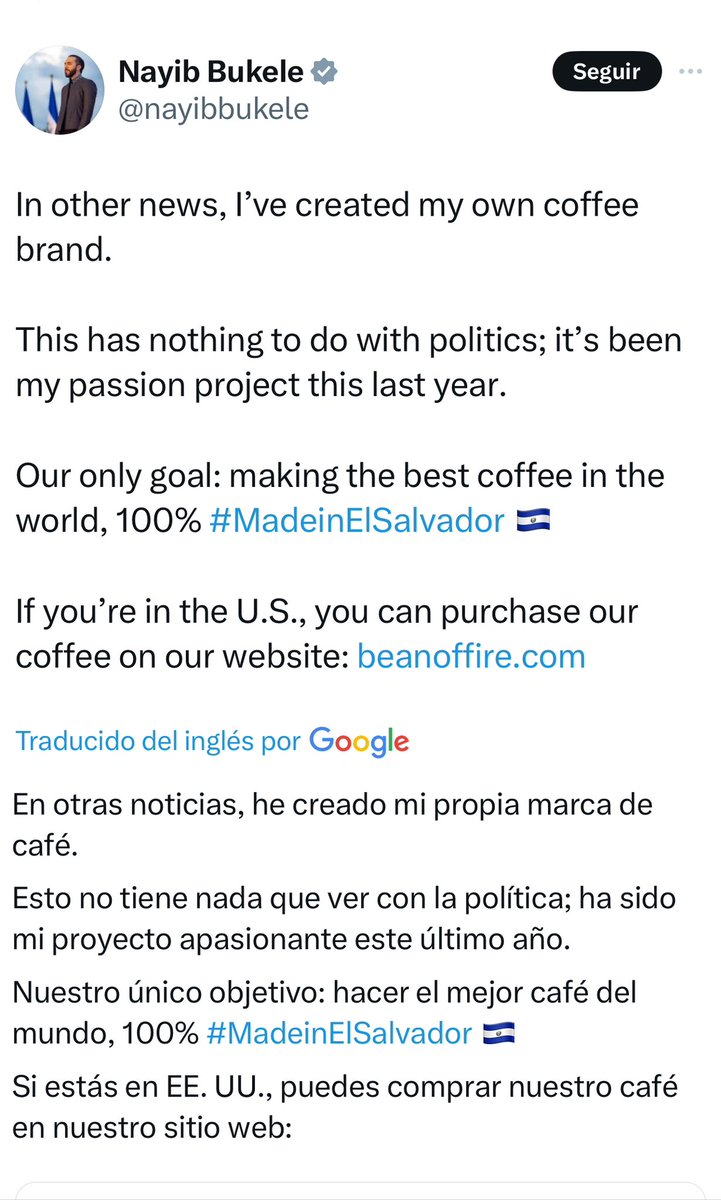This screenshot has width=721, height=1200.
Task: Tap #MadeinElSalvador in the original English text
Action: pyautogui.click(x=357, y=520)
